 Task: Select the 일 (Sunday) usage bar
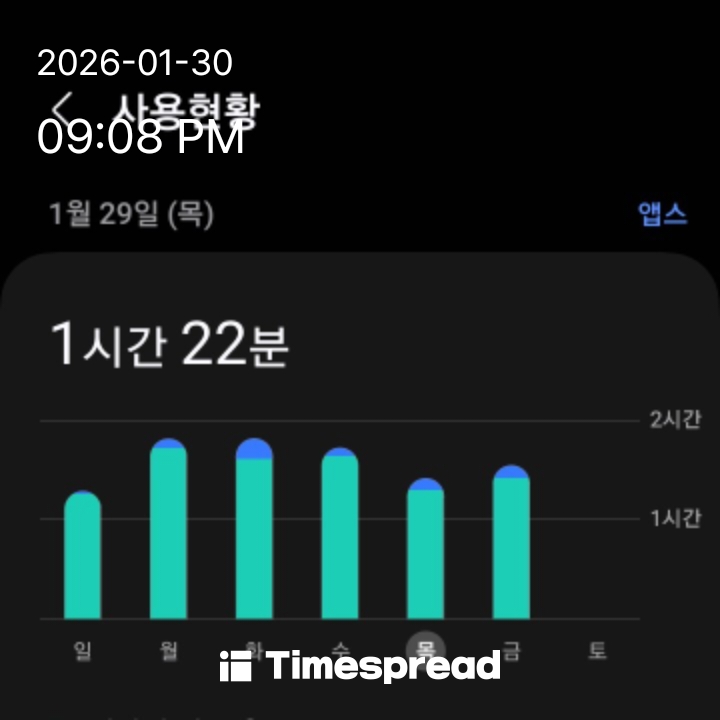(83, 556)
